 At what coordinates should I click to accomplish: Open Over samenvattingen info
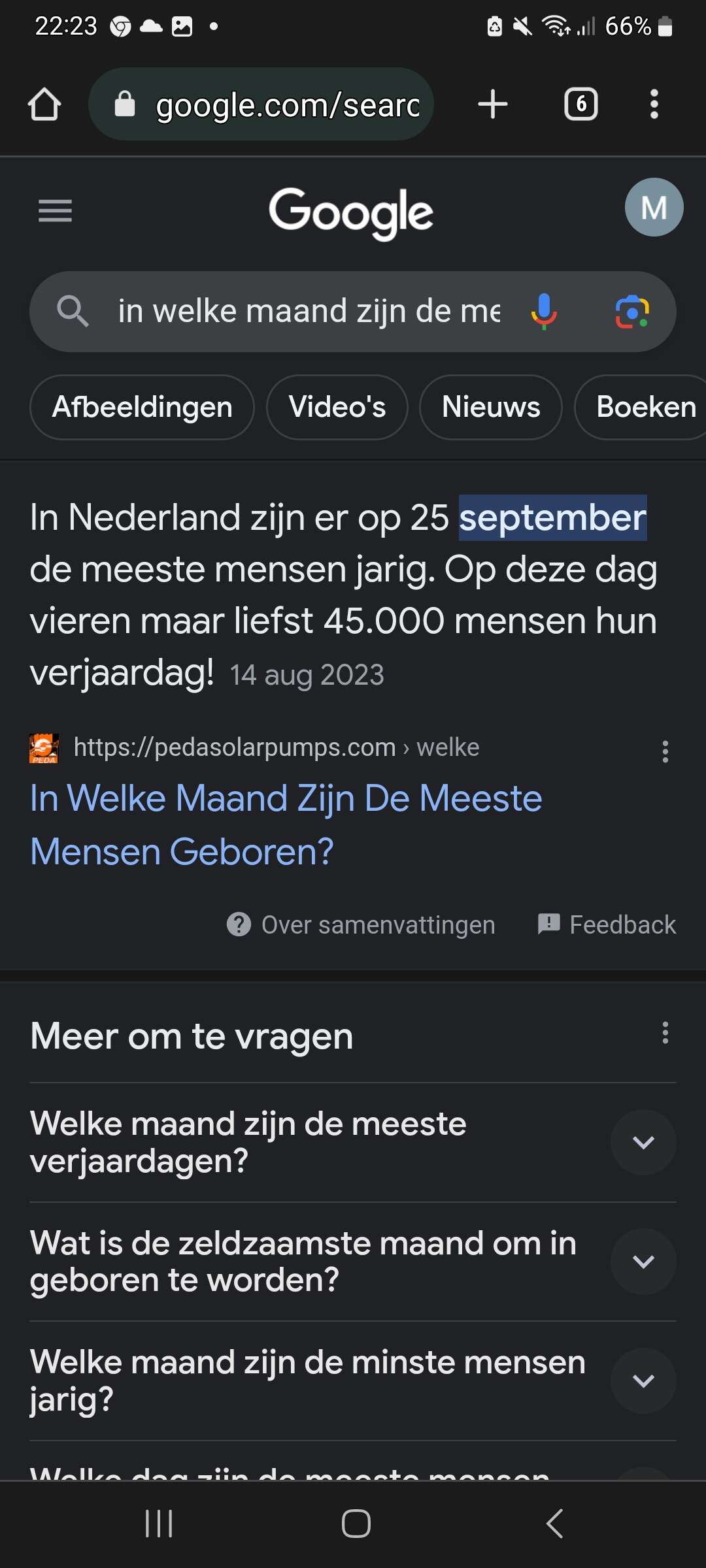pyautogui.click(x=361, y=924)
